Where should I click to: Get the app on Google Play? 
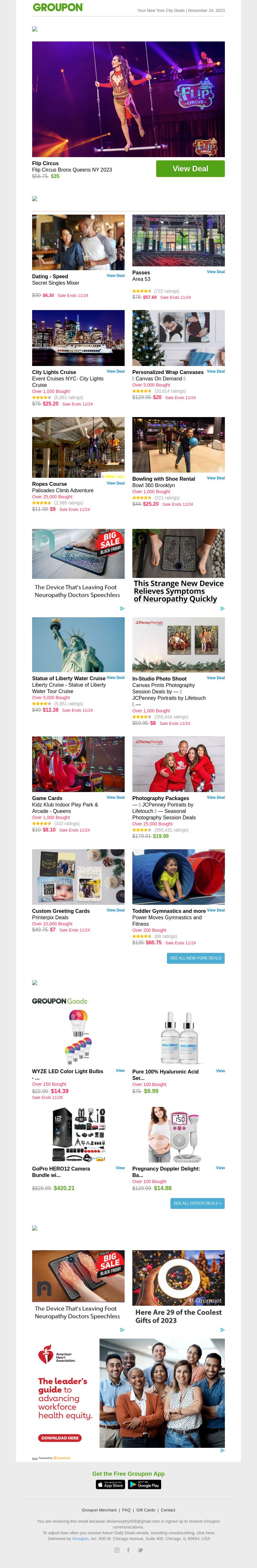[x=145, y=1485]
